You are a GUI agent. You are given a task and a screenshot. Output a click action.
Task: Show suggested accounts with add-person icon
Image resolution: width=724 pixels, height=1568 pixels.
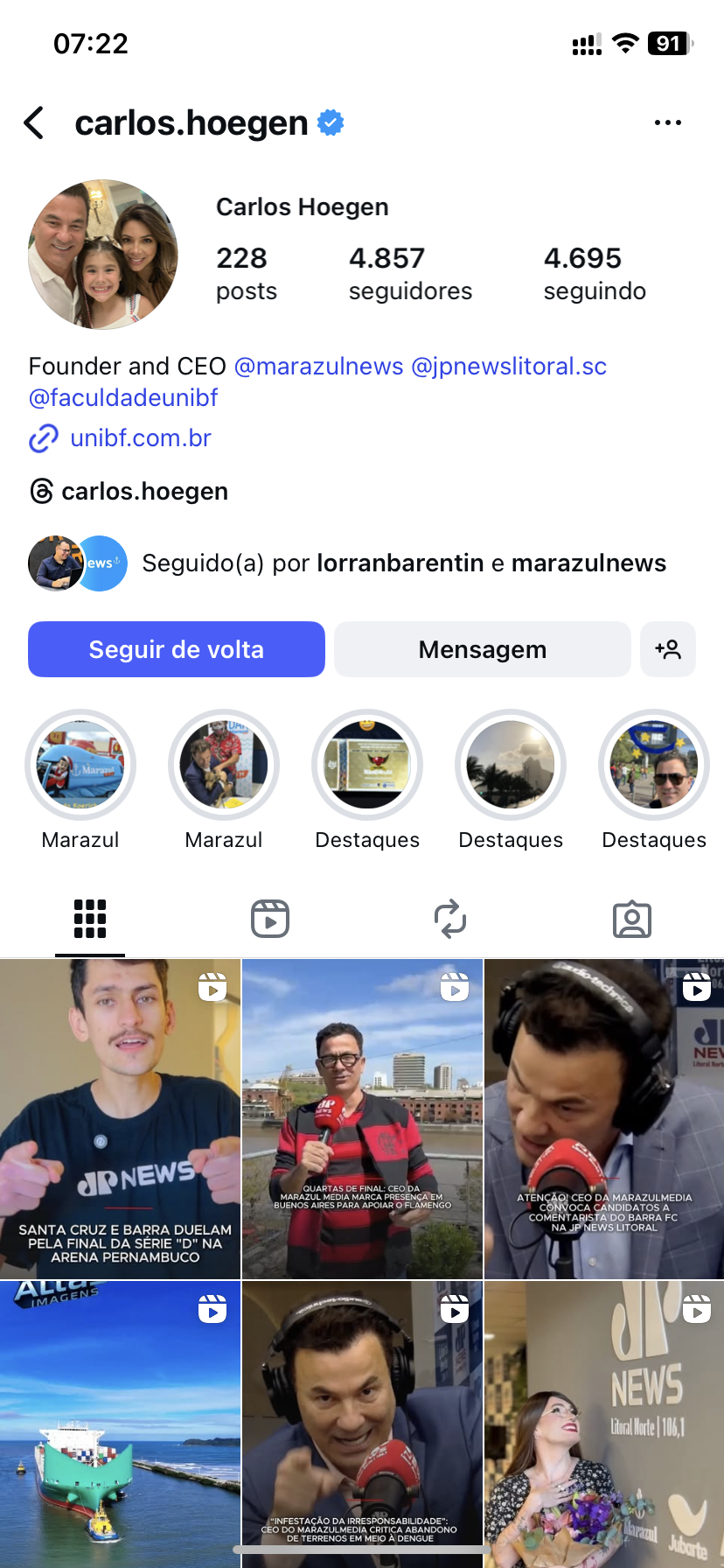click(667, 649)
